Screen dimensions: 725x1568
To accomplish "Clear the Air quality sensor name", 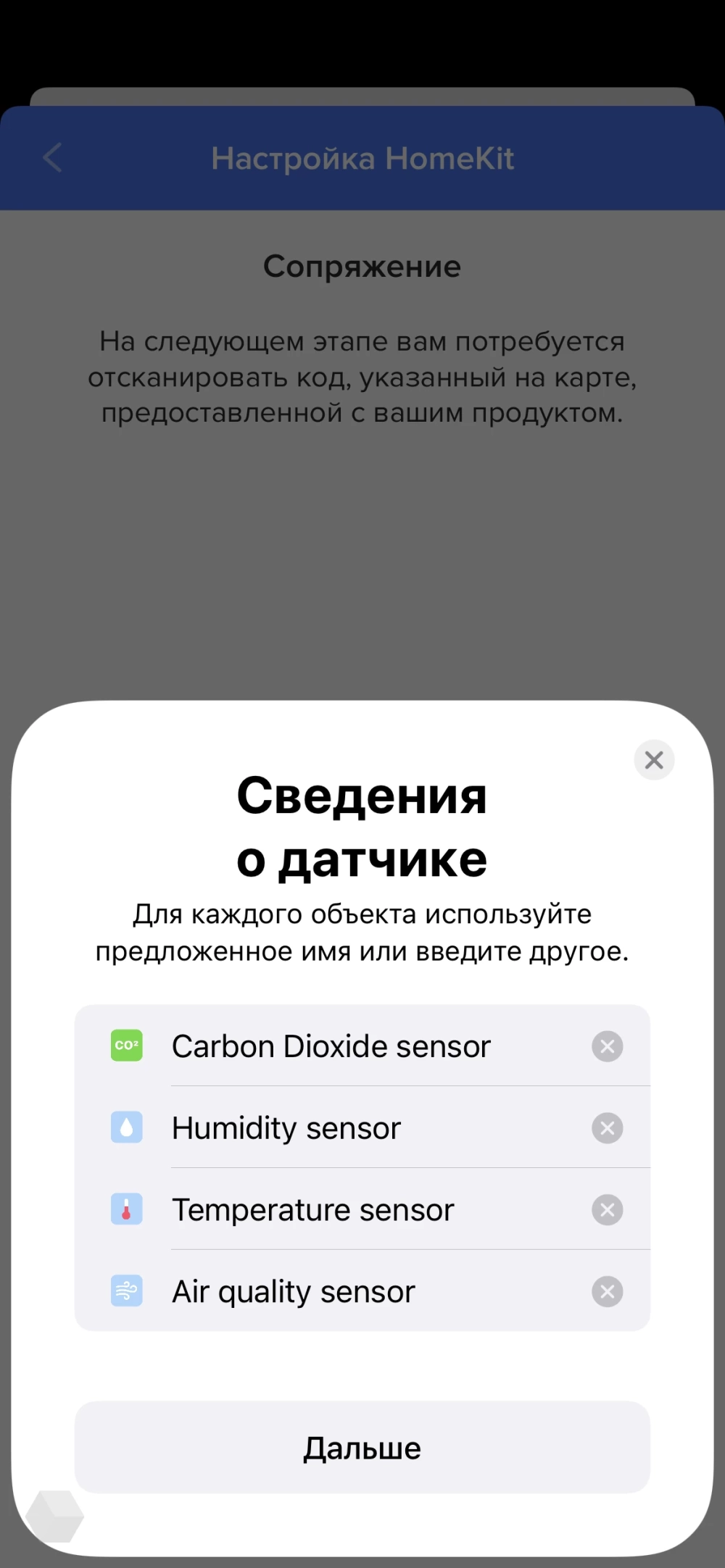I will tap(608, 1292).
